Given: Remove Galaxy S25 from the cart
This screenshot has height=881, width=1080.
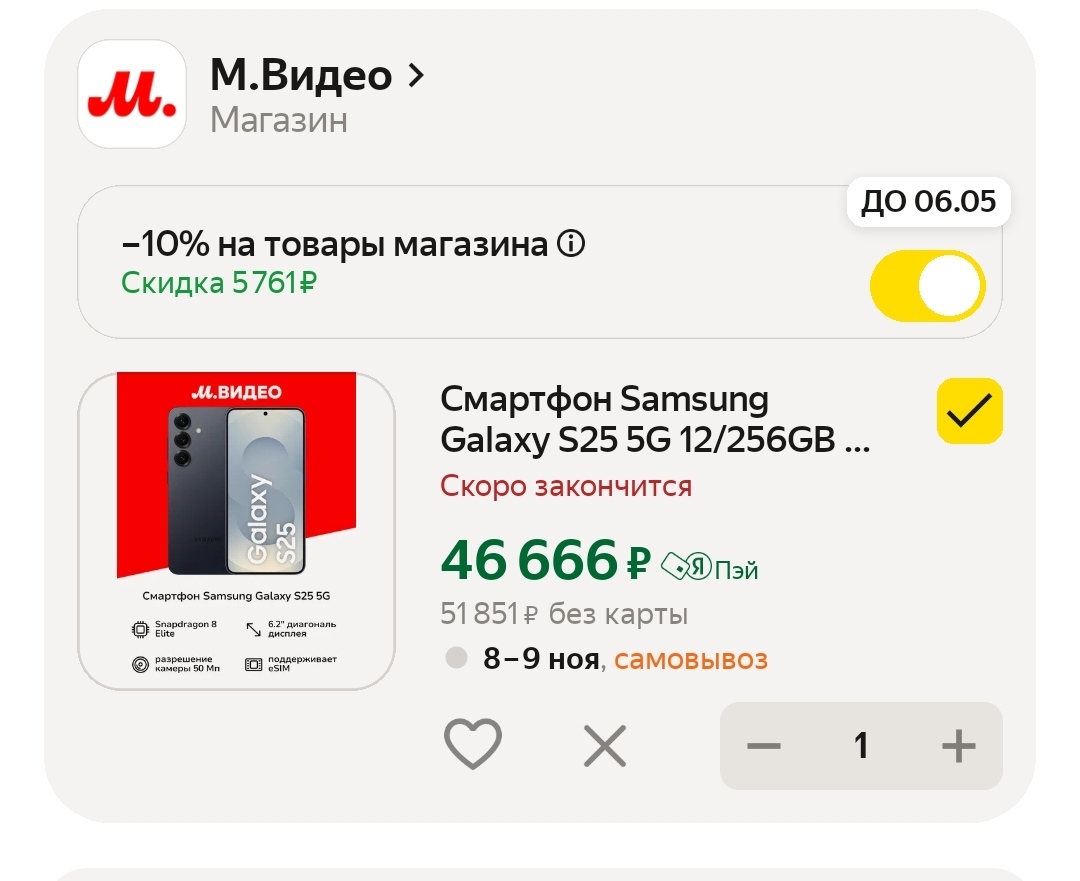Looking at the screenshot, I should pos(605,746).
